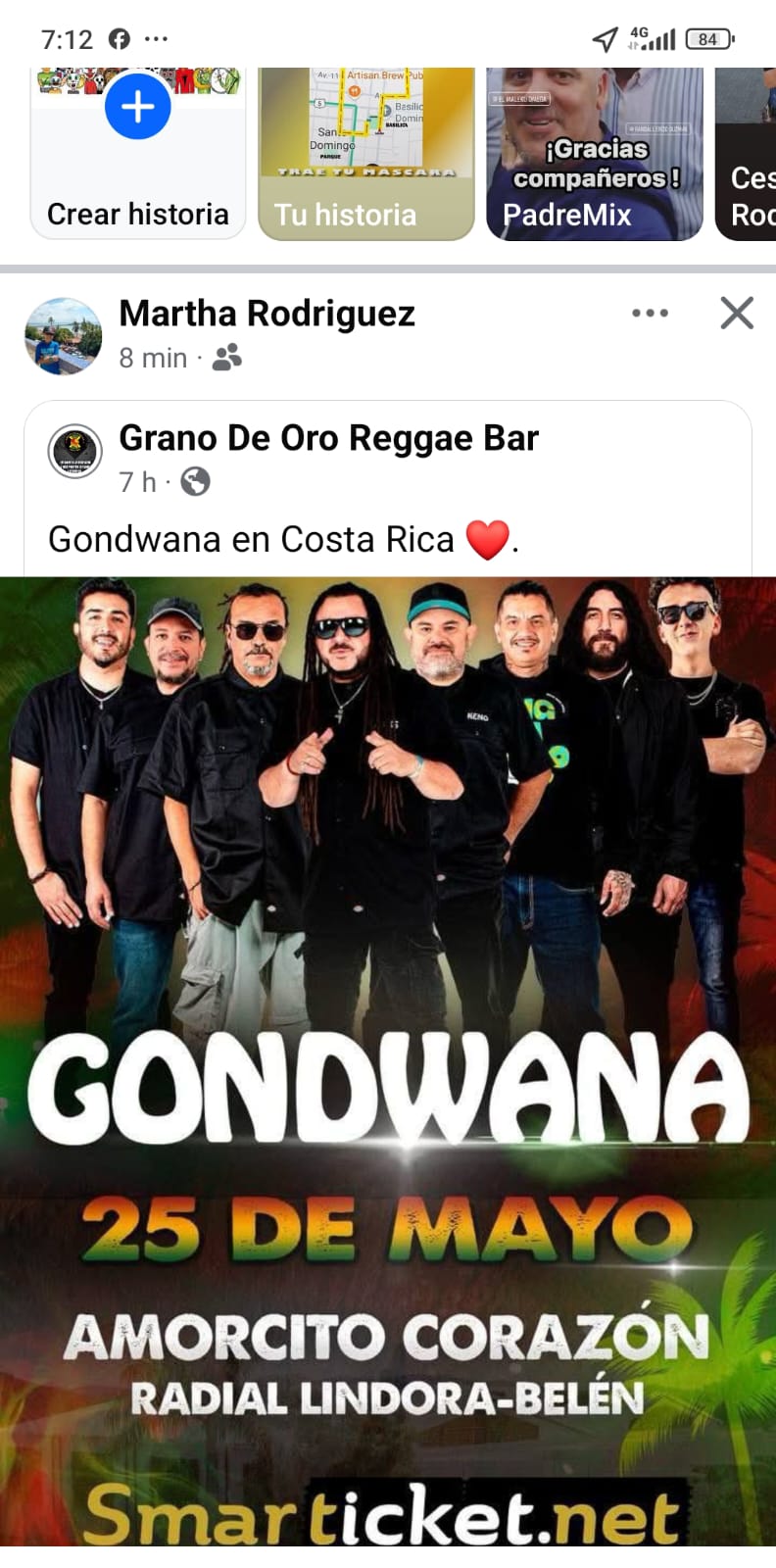Open the post options three-dot menu

coord(650,314)
